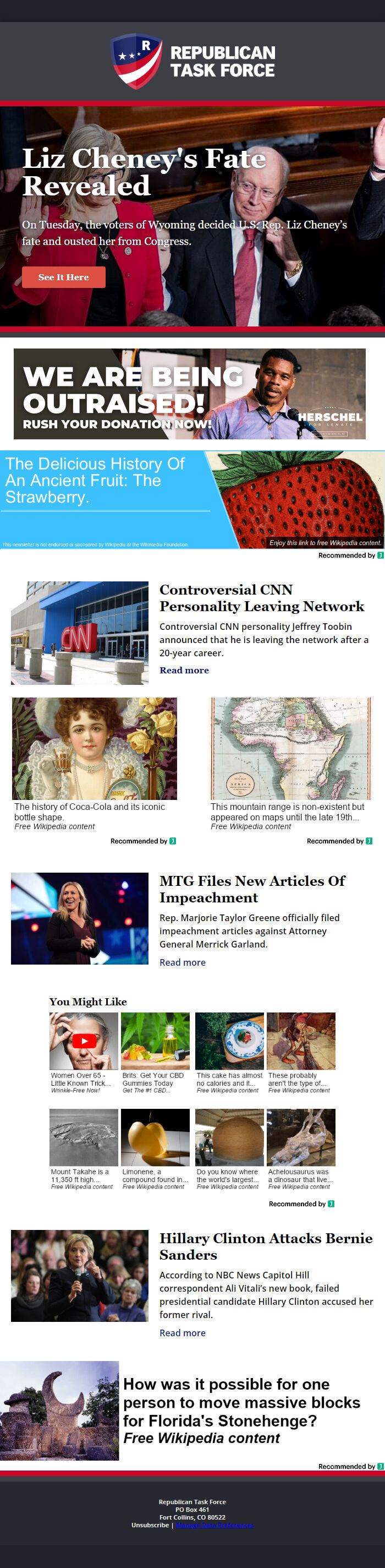The image size is (385, 1568).
Task: Open the Limonene compound article
Action: (x=155, y=1149)
